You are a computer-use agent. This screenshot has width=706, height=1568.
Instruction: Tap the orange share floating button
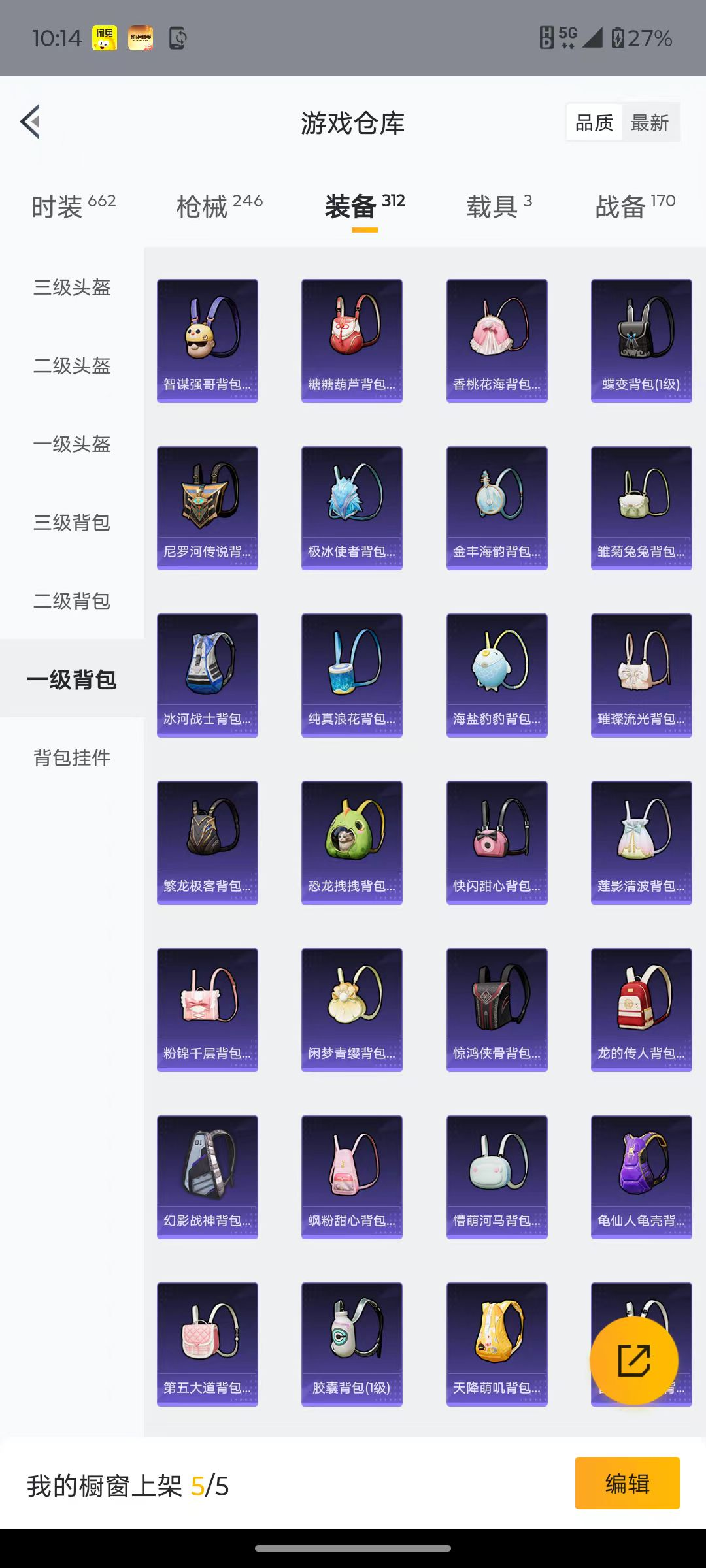tap(633, 1360)
